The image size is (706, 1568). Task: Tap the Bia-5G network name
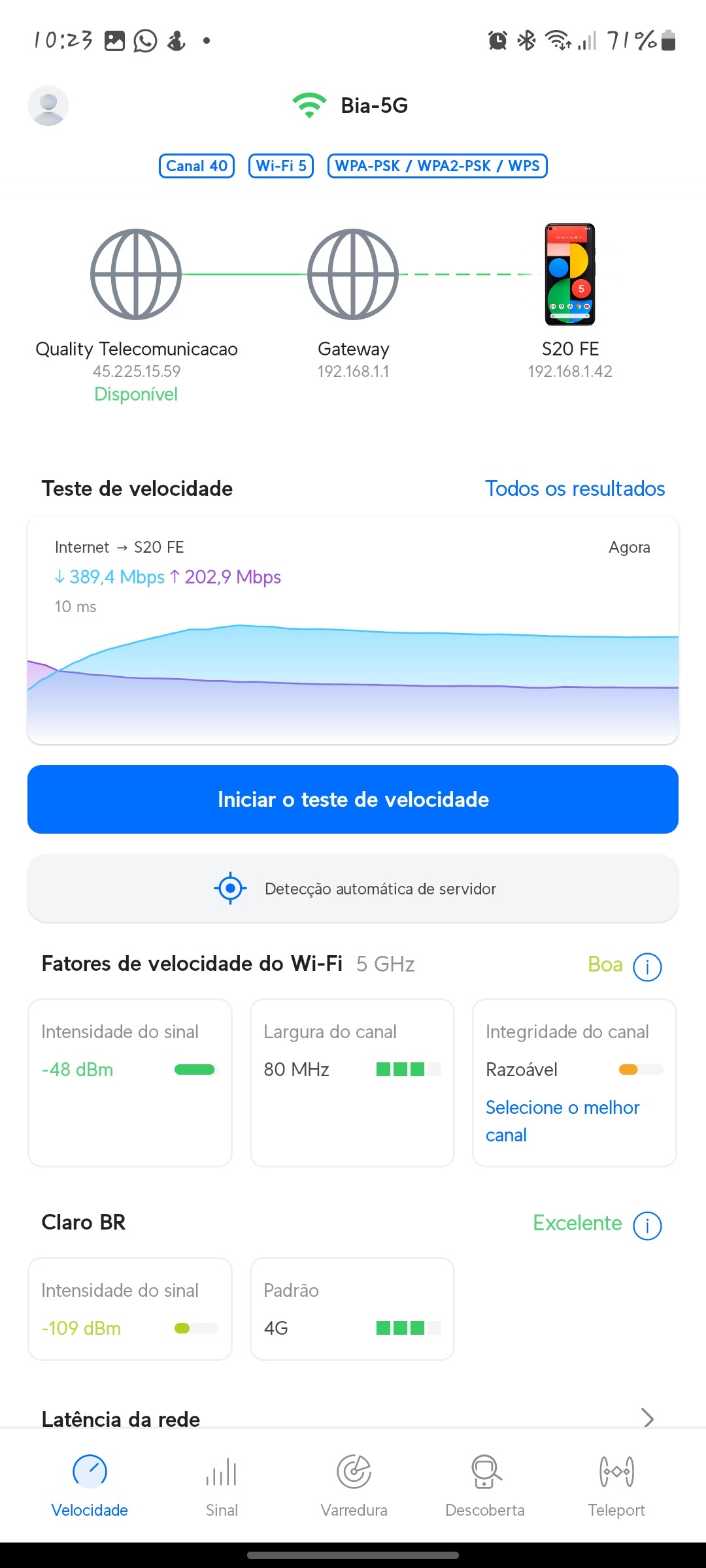[374, 105]
